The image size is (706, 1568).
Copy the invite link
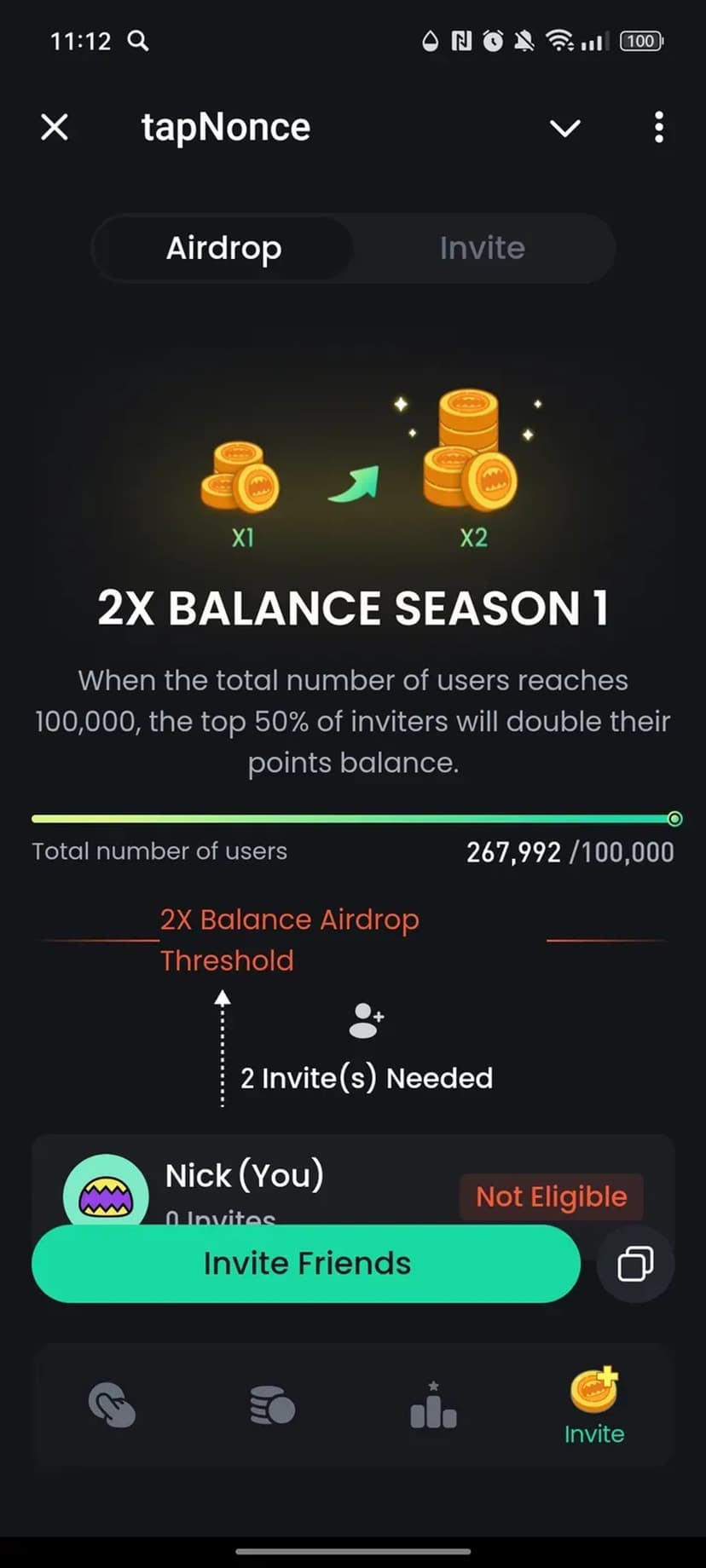pyautogui.click(x=635, y=1263)
